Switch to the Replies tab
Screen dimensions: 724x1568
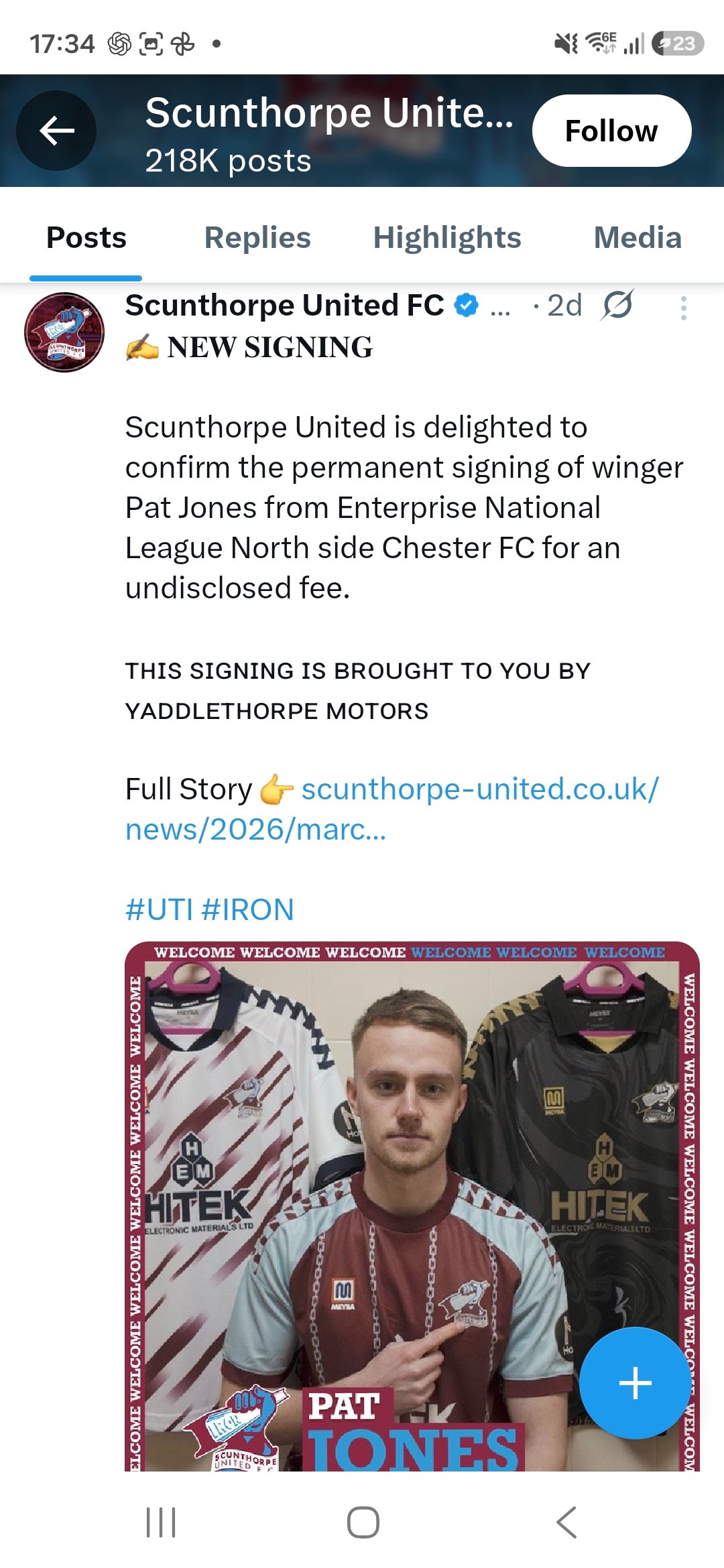(257, 238)
